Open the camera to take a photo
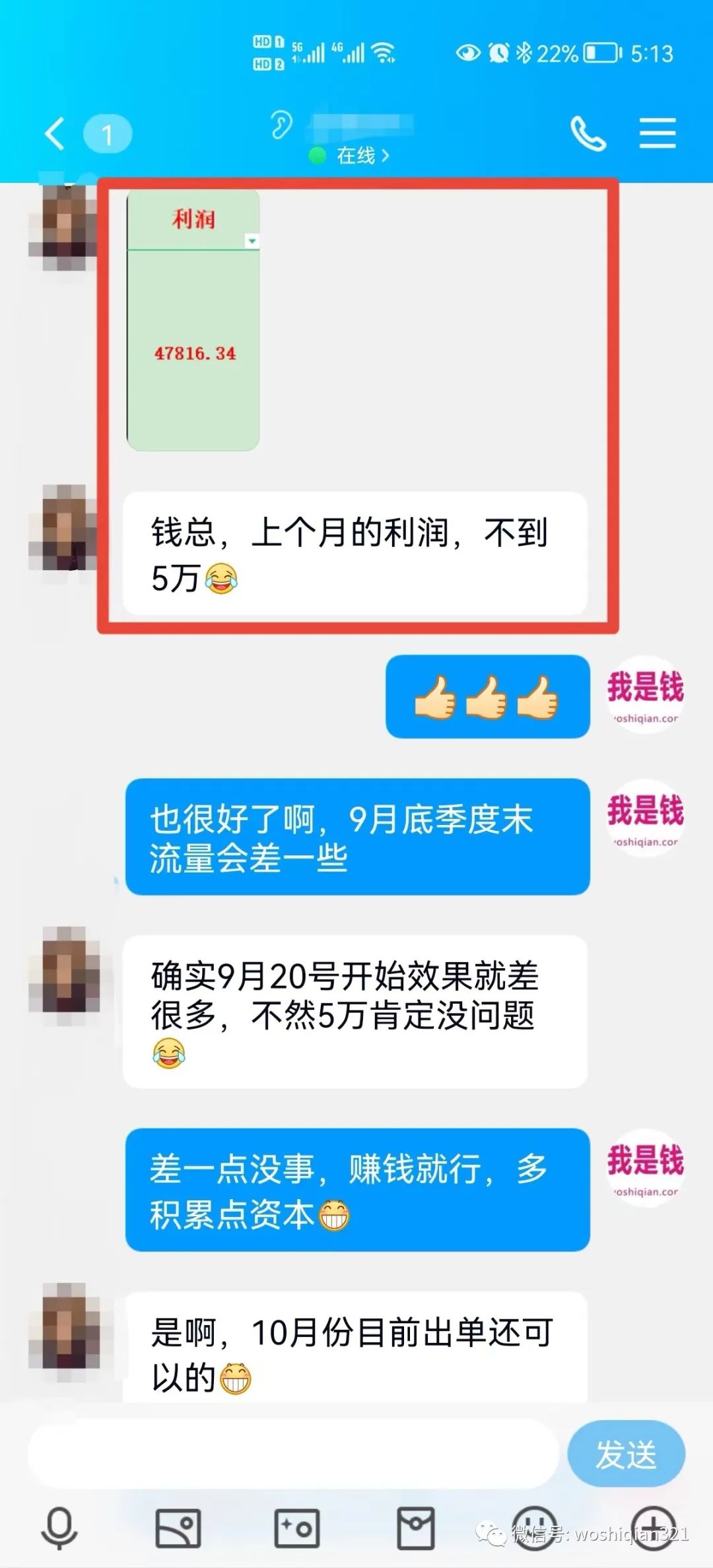713x1568 pixels. 296,1528
